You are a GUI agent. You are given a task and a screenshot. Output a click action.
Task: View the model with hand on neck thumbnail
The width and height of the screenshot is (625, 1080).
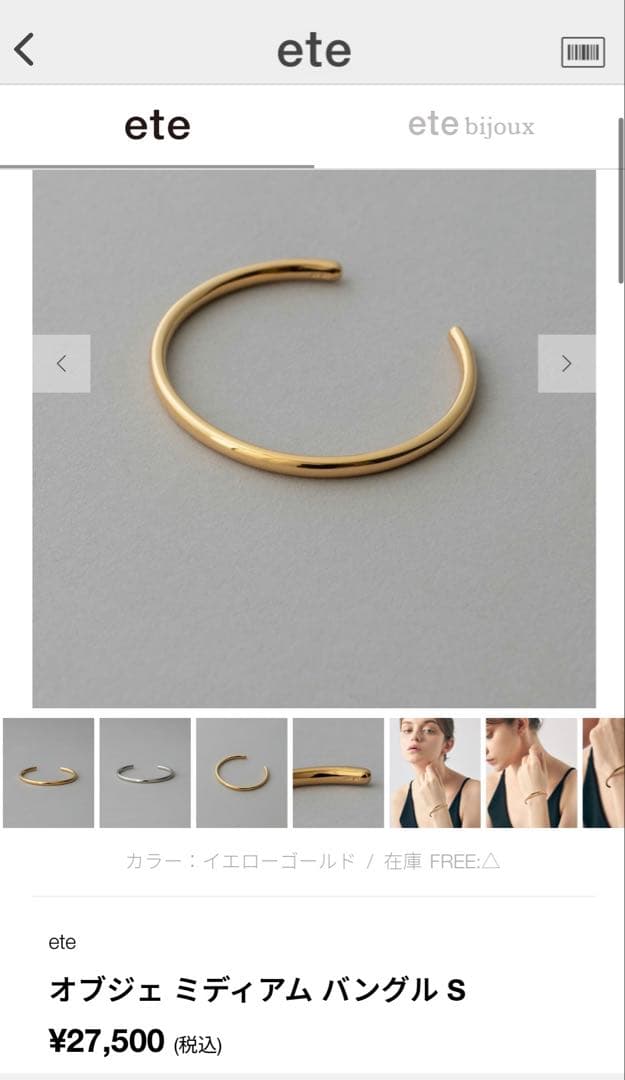[x=434, y=773]
